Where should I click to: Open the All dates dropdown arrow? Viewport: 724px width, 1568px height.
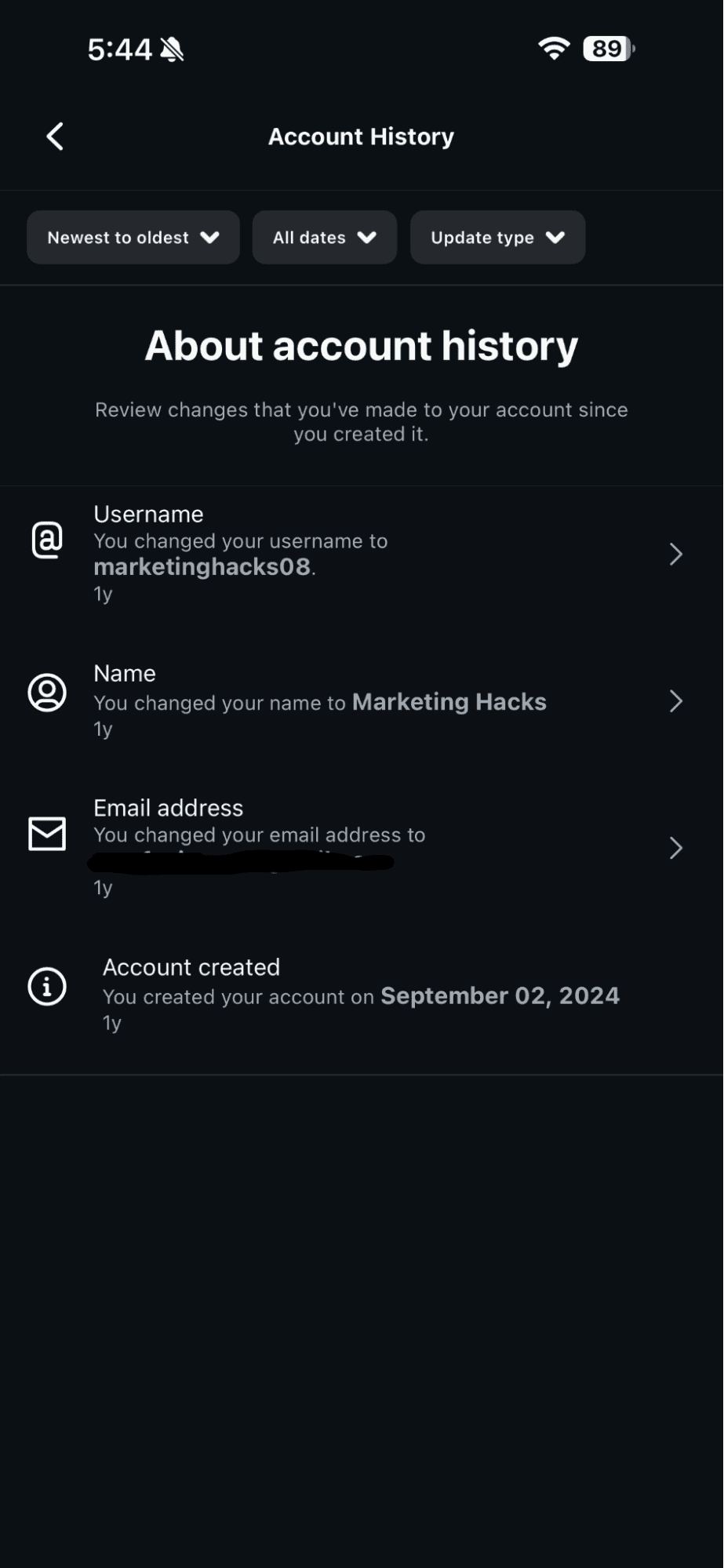(x=366, y=237)
